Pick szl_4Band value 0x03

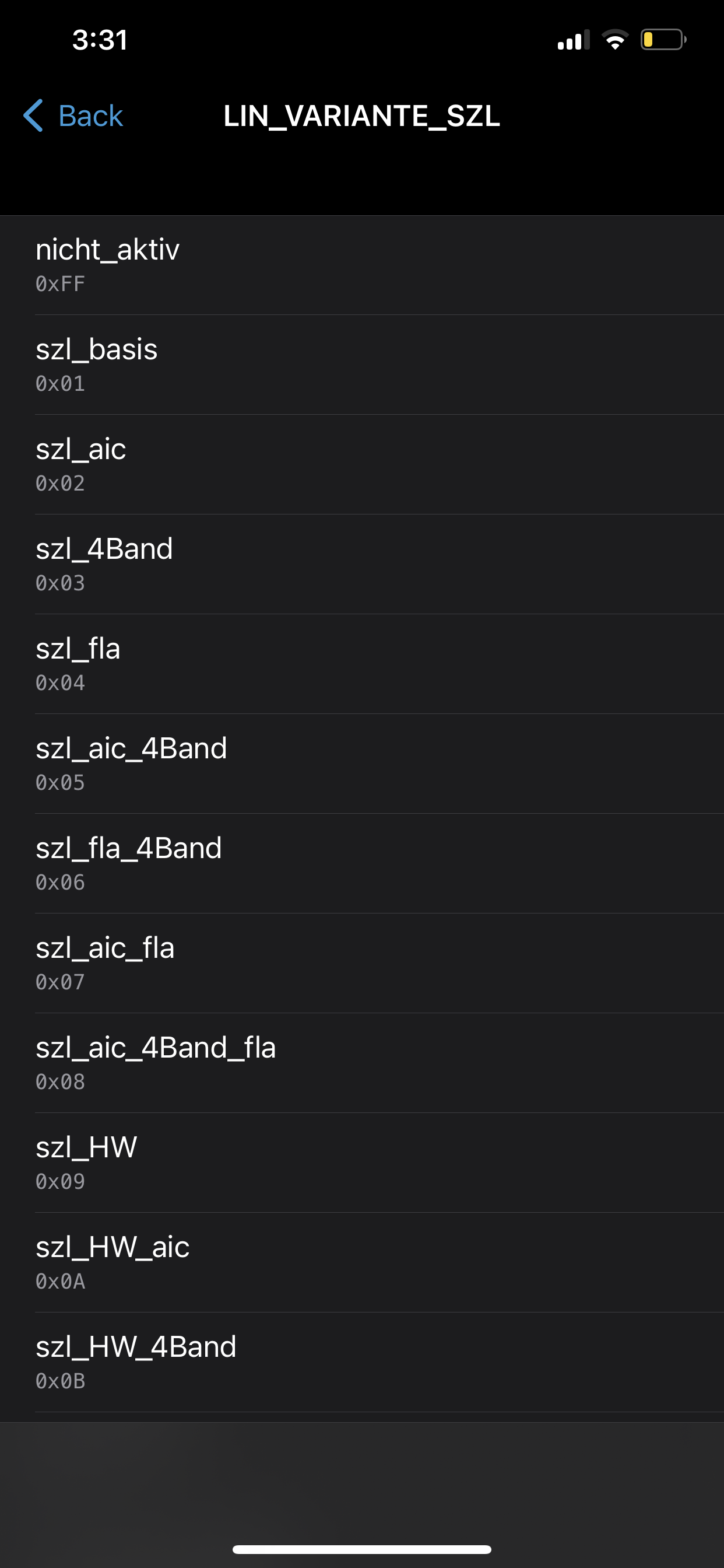tap(361, 564)
